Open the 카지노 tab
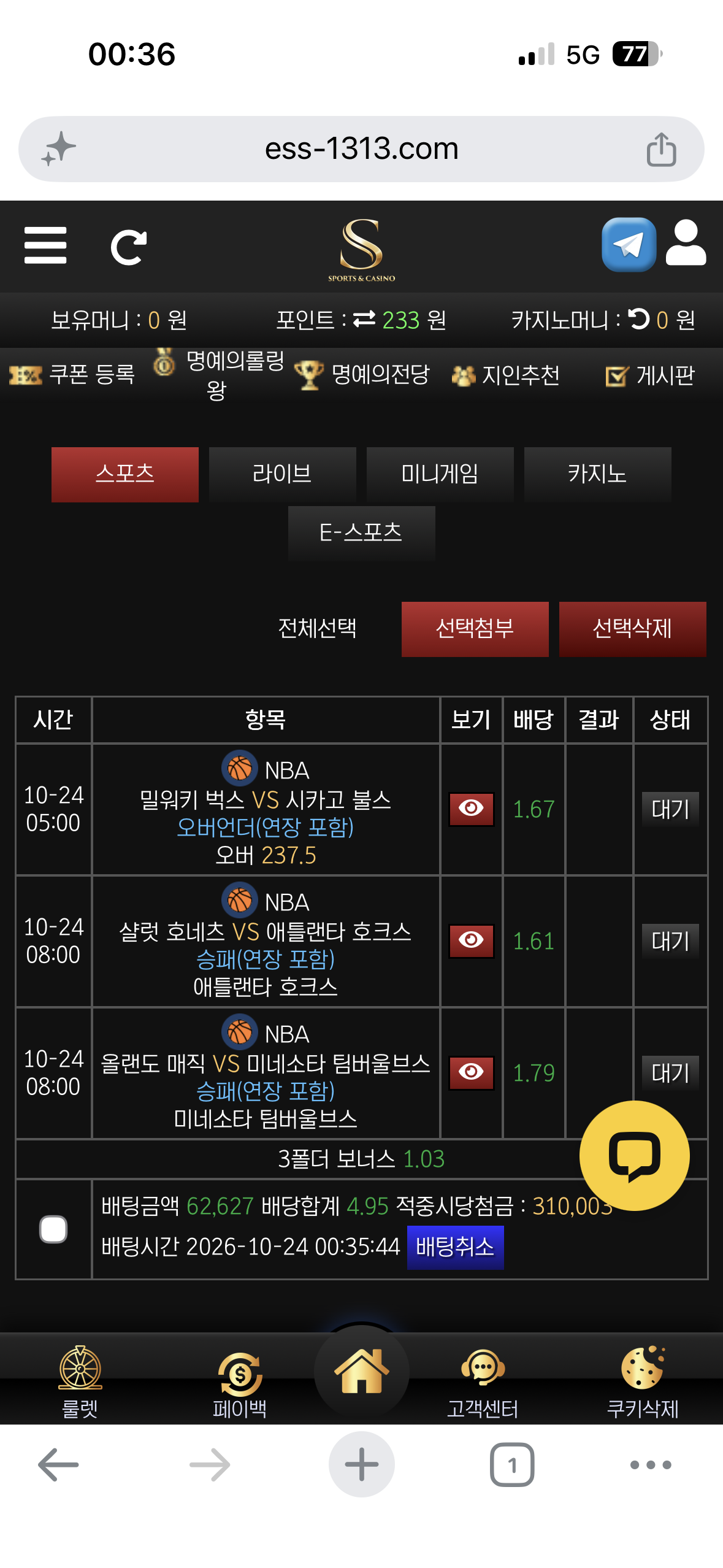This screenshot has width=723, height=1568. (597, 474)
